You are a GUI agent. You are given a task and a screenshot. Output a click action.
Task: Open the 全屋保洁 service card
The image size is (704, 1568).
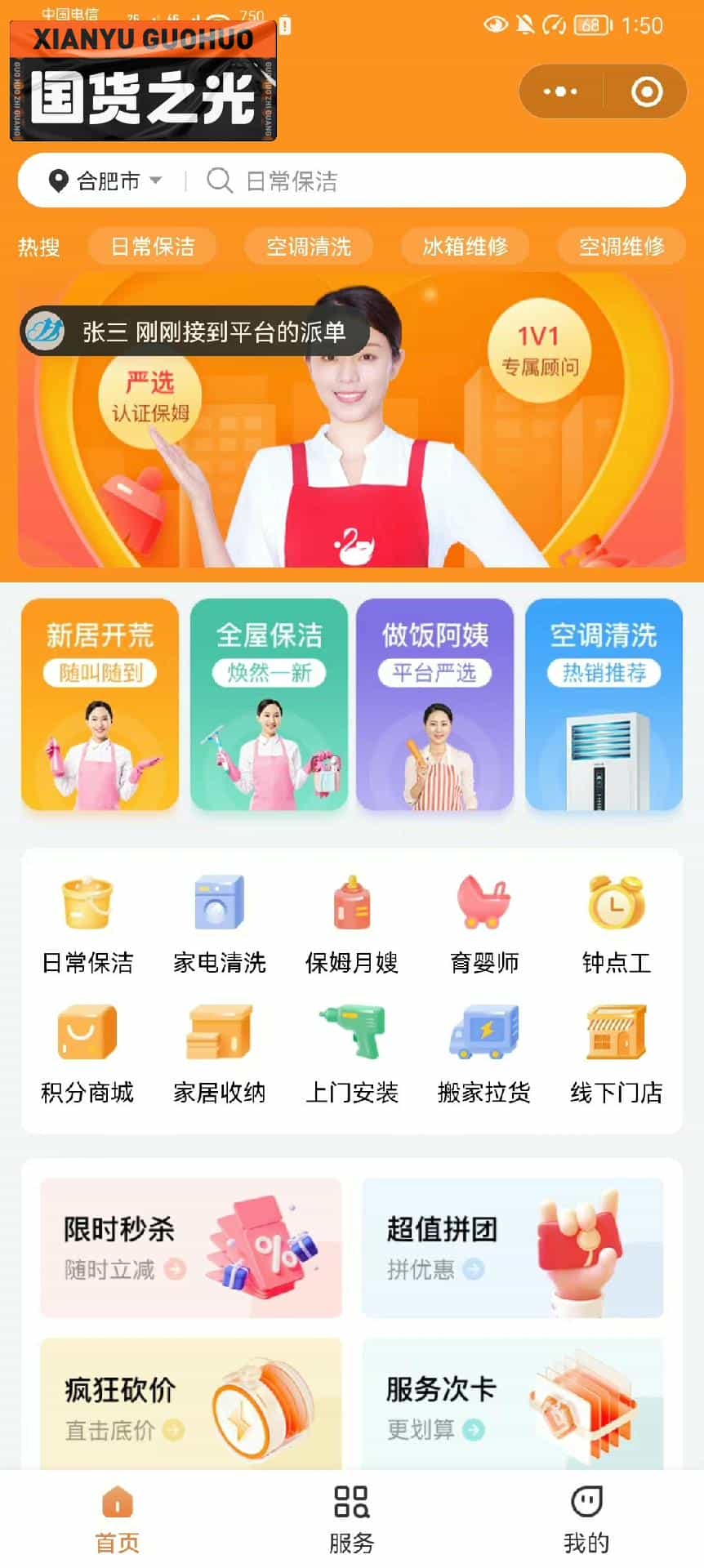[269, 704]
